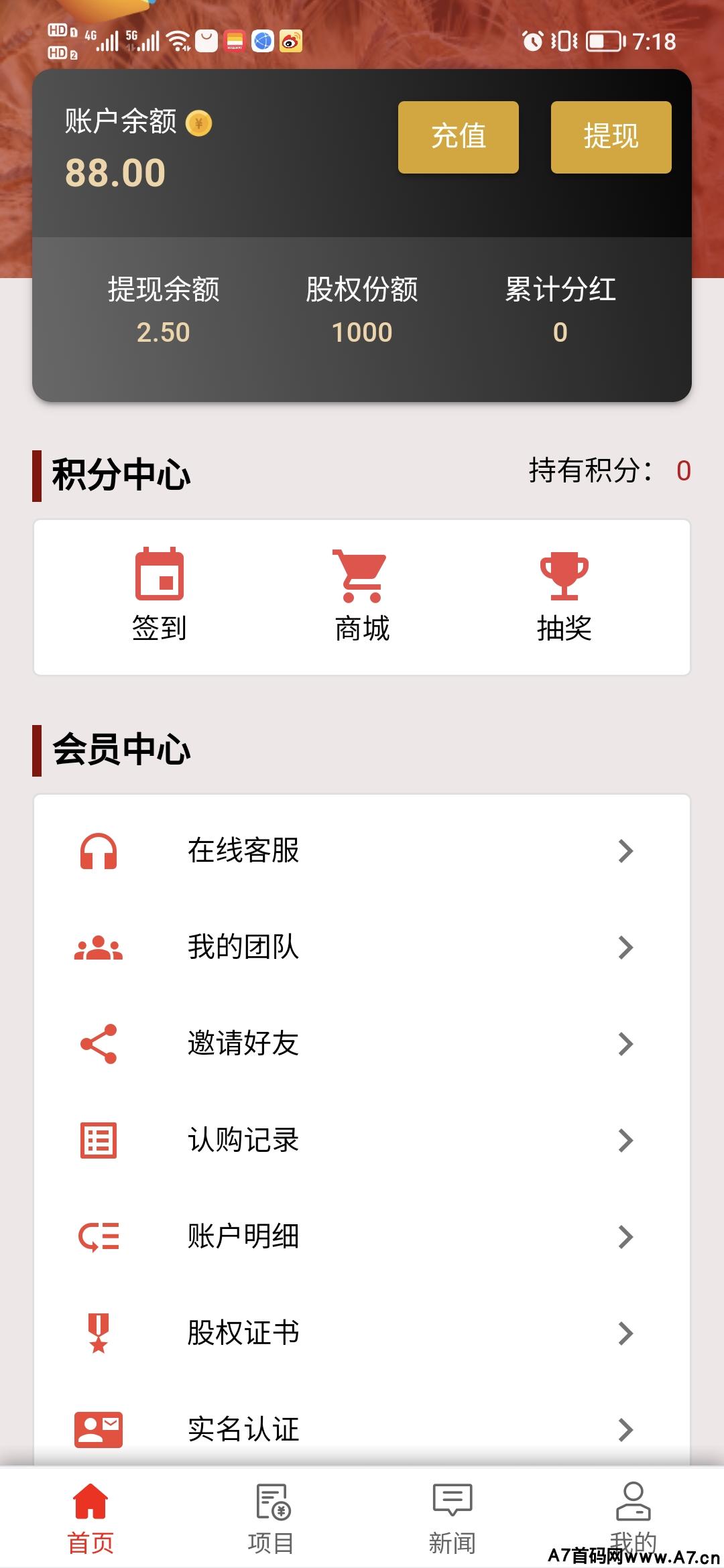
Task: Switch to the 首页 home tab
Action: pos(90,1518)
